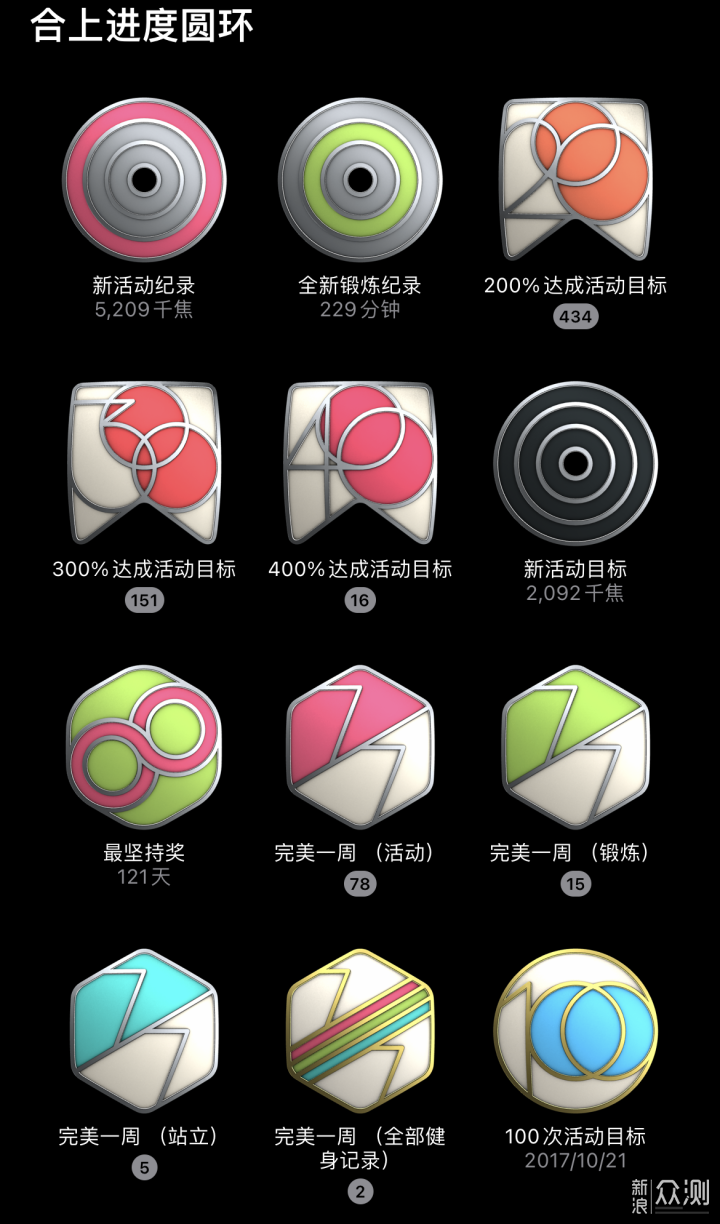Select the 完美一周（锻炼）badge
This screenshot has height=1224, width=720.
[575, 747]
